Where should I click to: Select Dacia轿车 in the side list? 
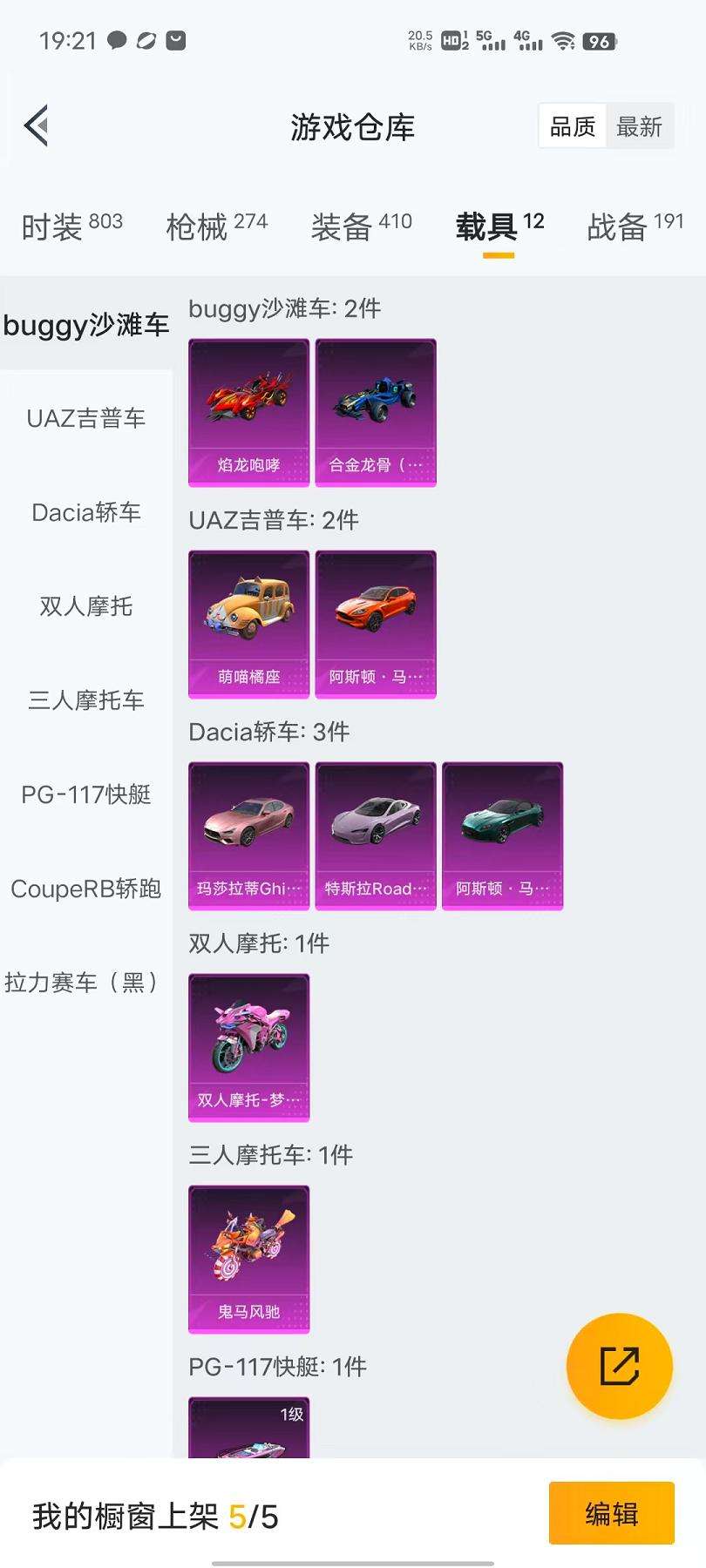point(85,512)
